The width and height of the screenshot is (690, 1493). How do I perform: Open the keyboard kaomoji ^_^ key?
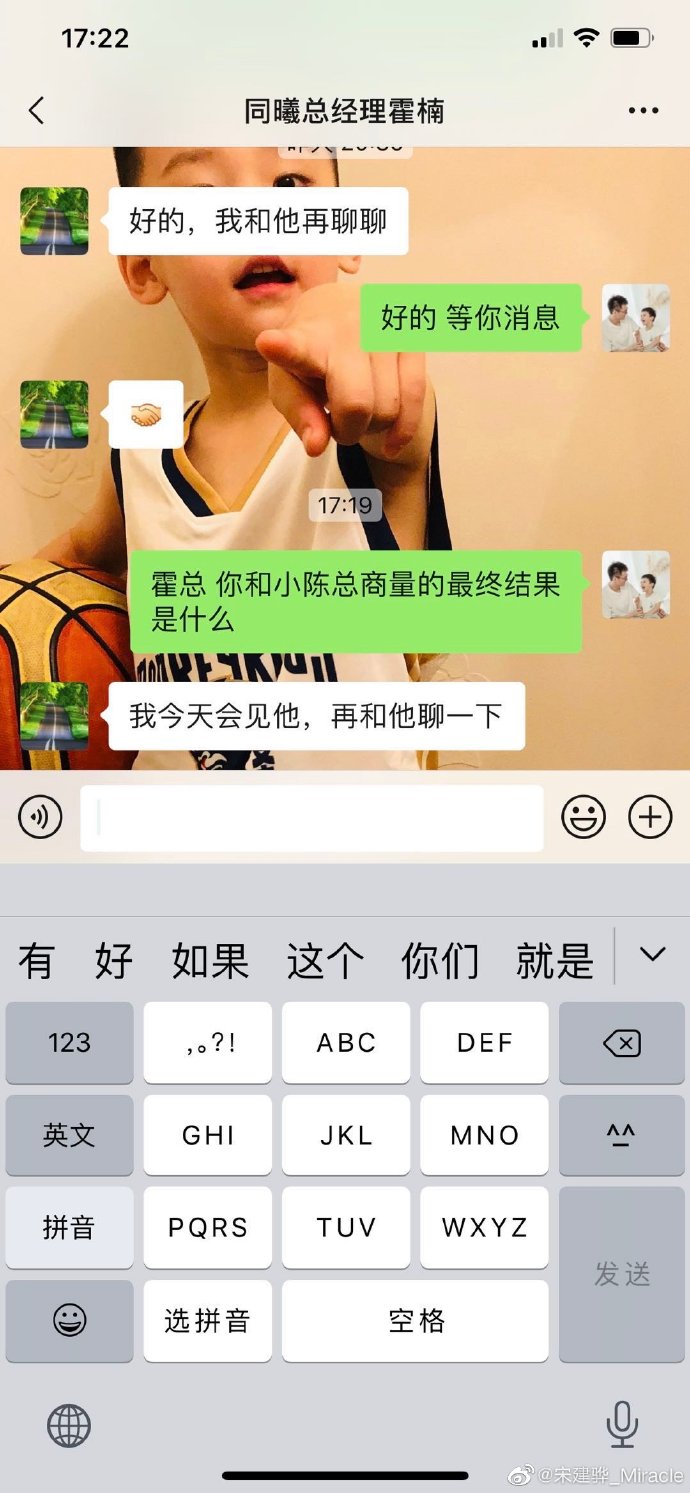tap(622, 1135)
